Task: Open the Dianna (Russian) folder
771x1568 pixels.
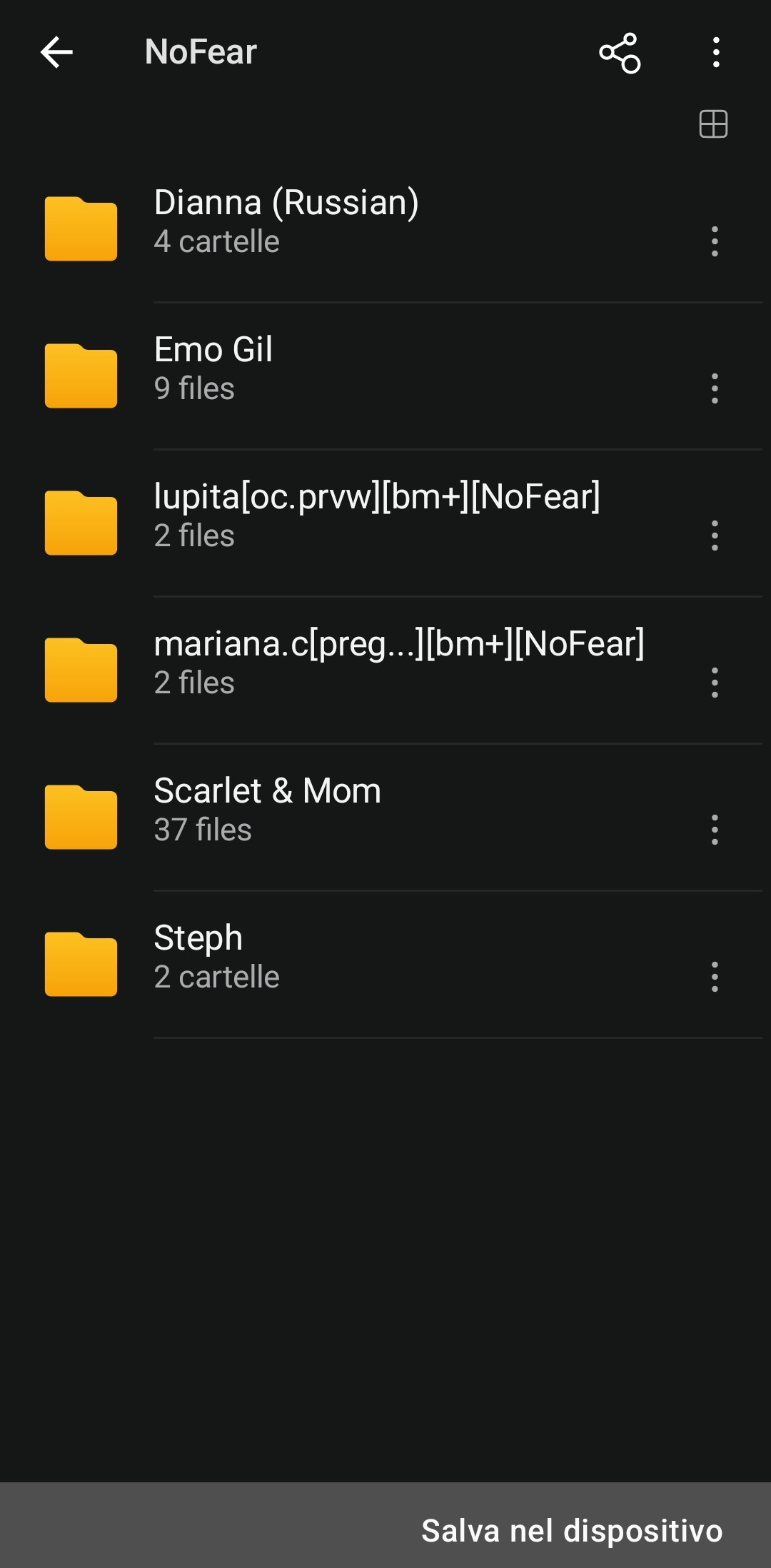Action: pyautogui.click(x=385, y=228)
